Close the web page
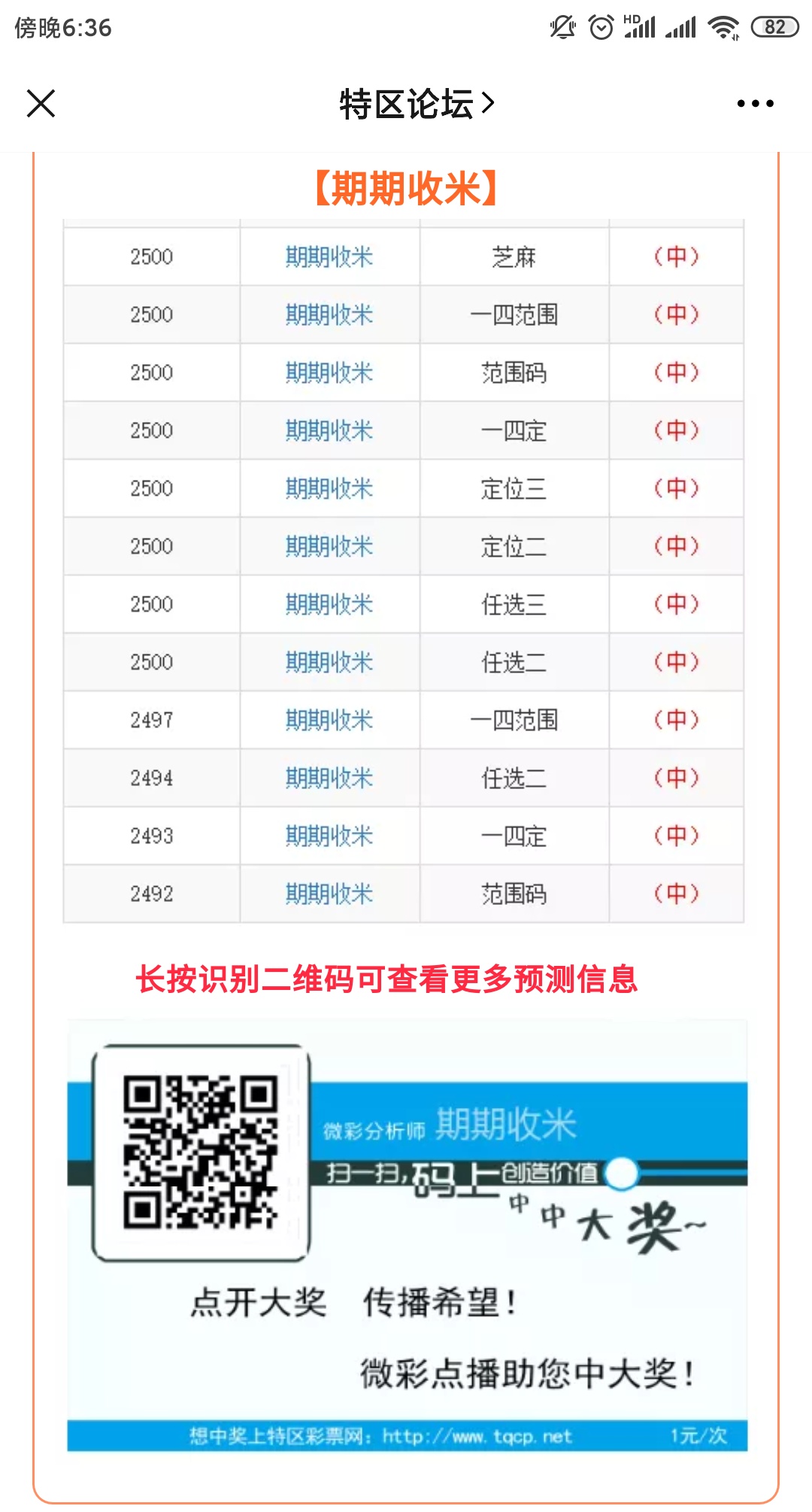The image size is (812, 1512). (x=41, y=103)
